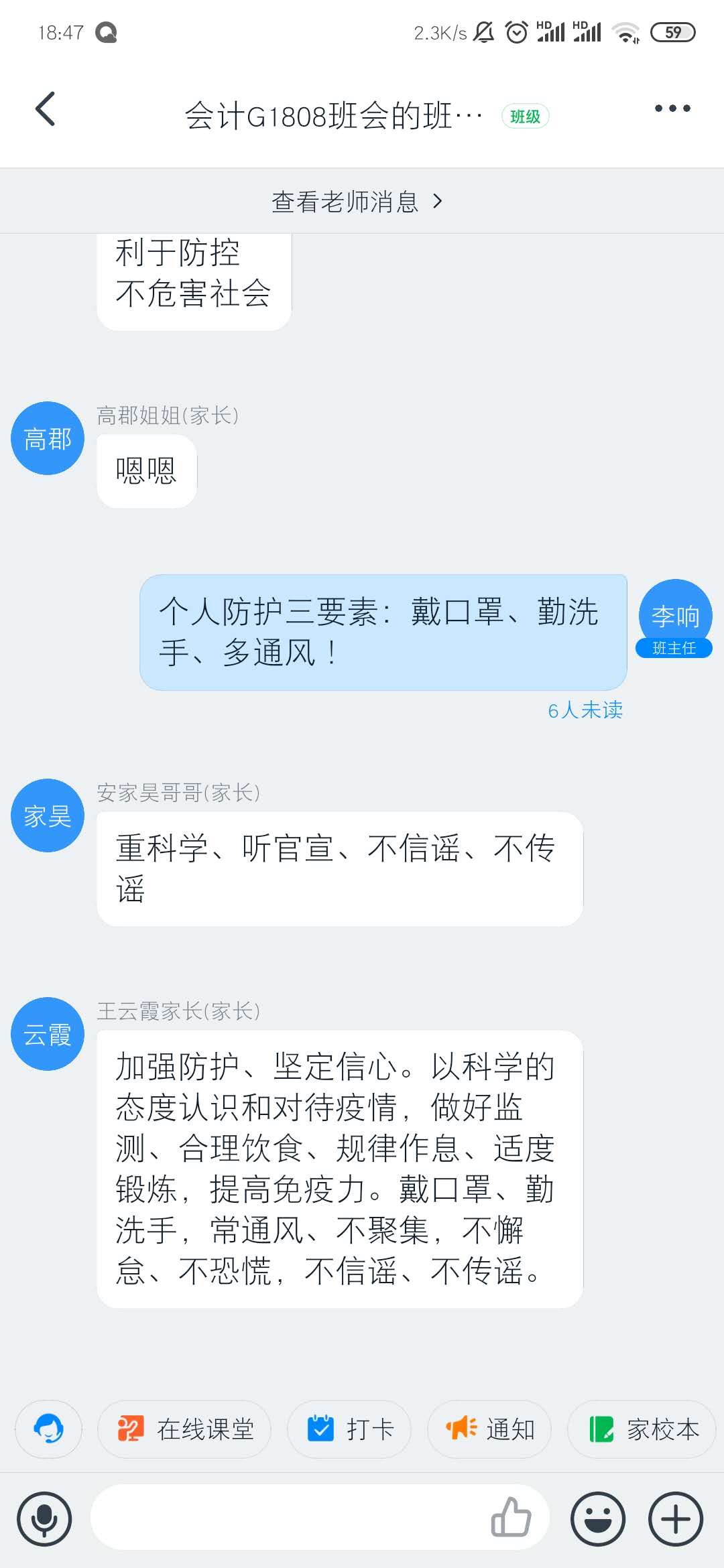Open the assistant robot icon
The height and width of the screenshot is (1568, 724).
coord(49,1429)
